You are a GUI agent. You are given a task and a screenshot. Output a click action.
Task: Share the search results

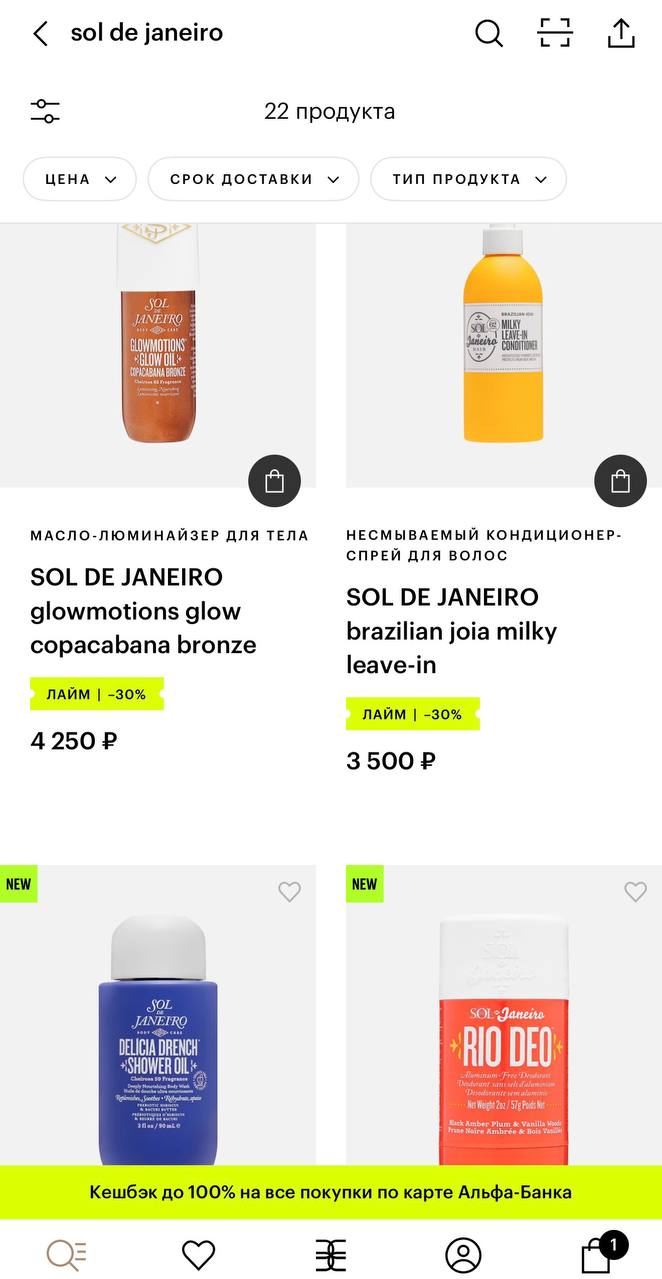coord(621,33)
